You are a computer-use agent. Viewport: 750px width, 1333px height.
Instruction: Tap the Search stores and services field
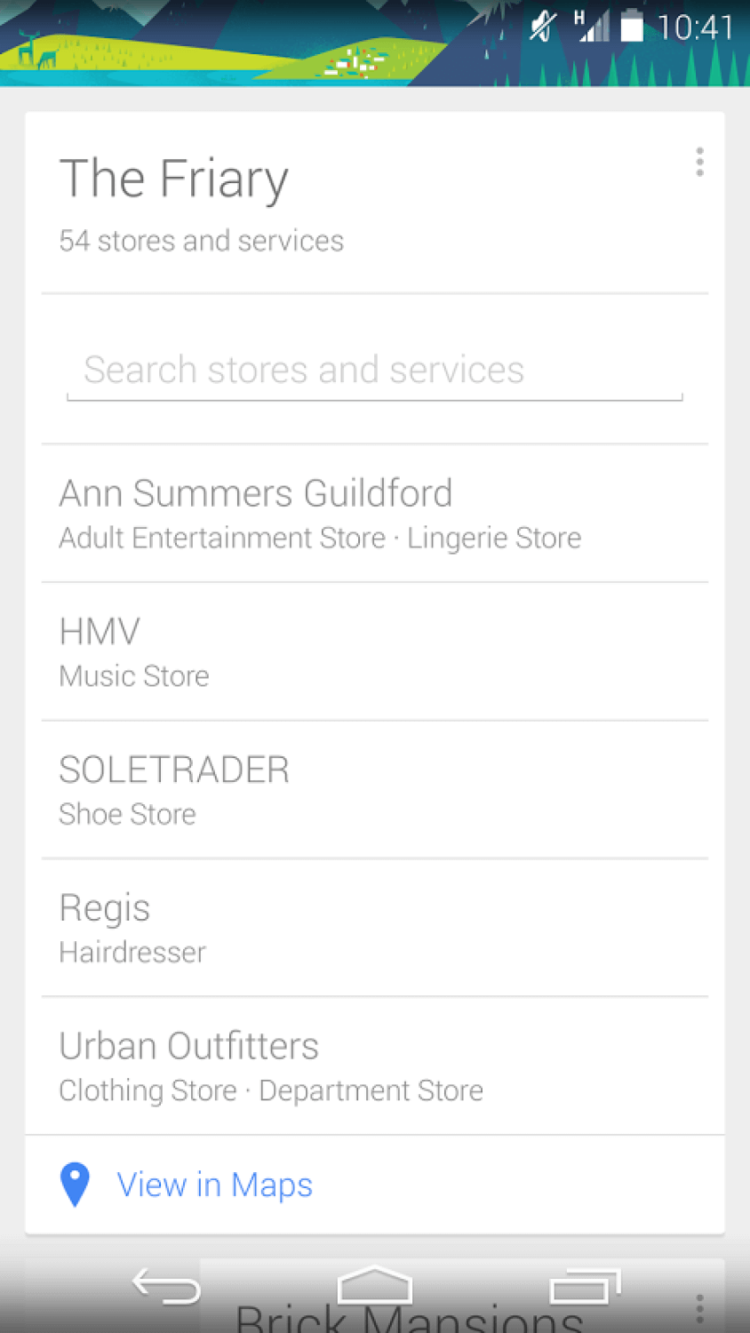point(374,371)
